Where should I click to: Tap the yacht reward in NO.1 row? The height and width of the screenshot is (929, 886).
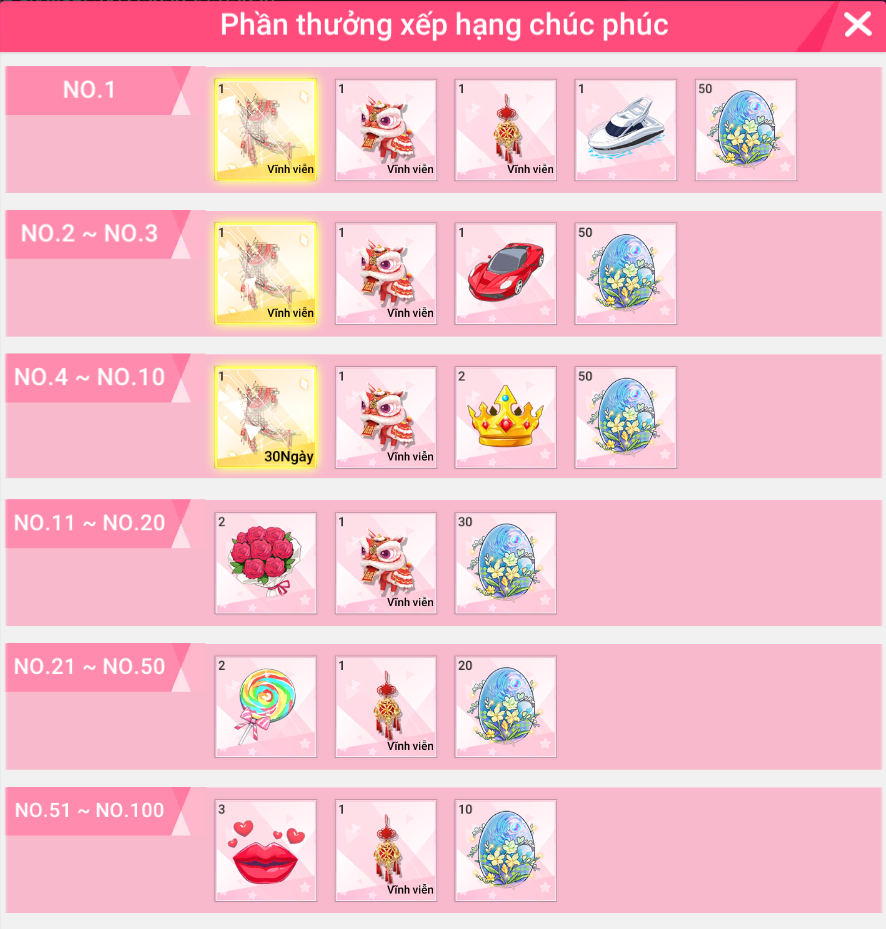626,130
